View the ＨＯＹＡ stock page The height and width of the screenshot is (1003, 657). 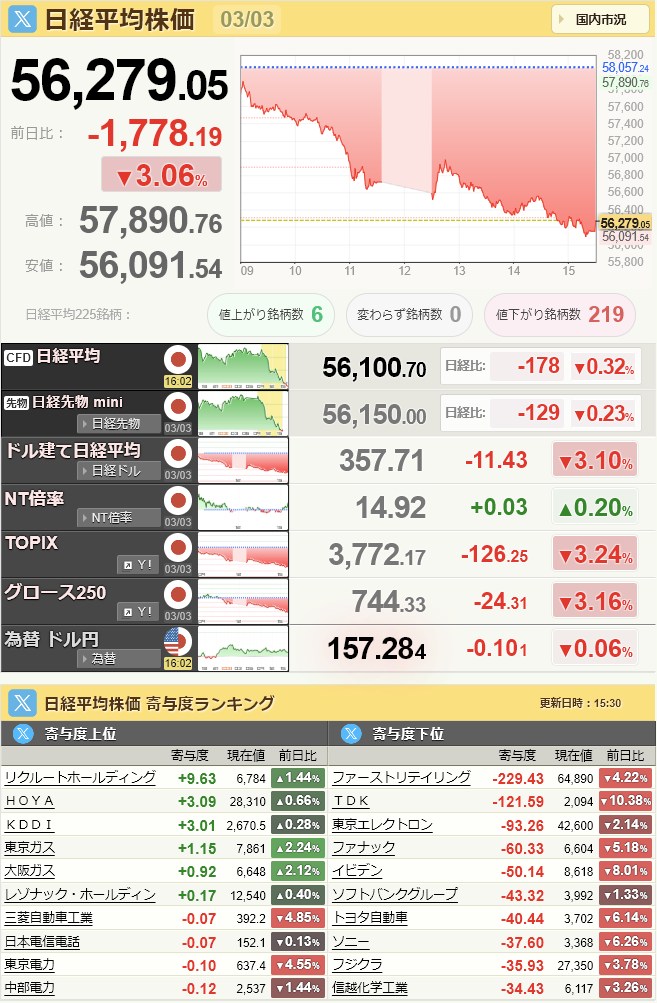point(30,801)
